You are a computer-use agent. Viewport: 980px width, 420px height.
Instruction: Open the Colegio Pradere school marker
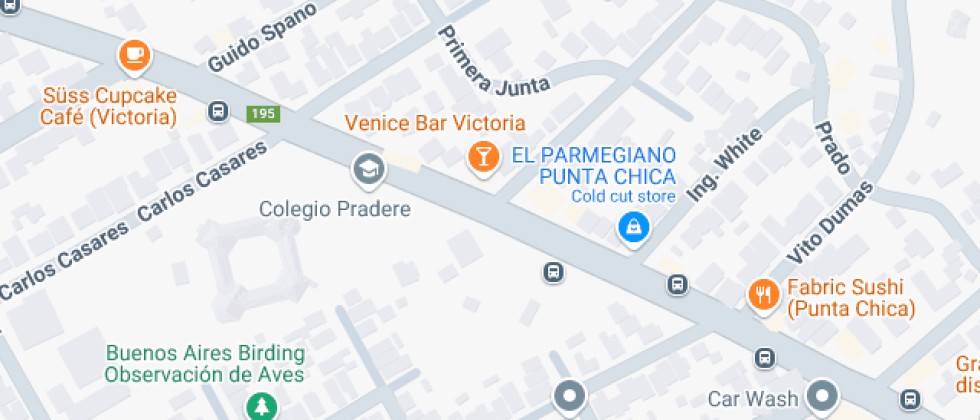[x=369, y=171]
